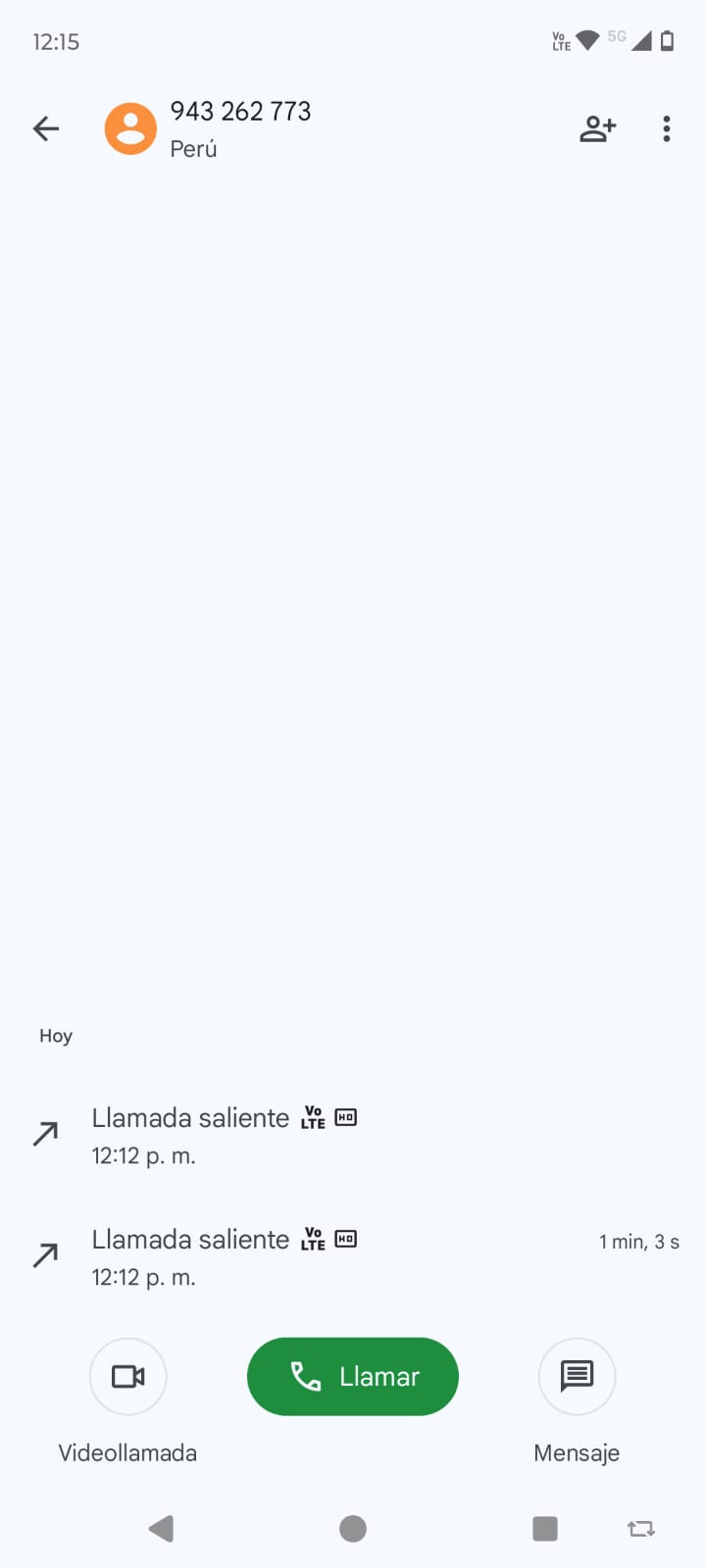Screen dimensions: 706x1568
Task: Show recent apps via square button
Action: click(x=545, y=1528)
